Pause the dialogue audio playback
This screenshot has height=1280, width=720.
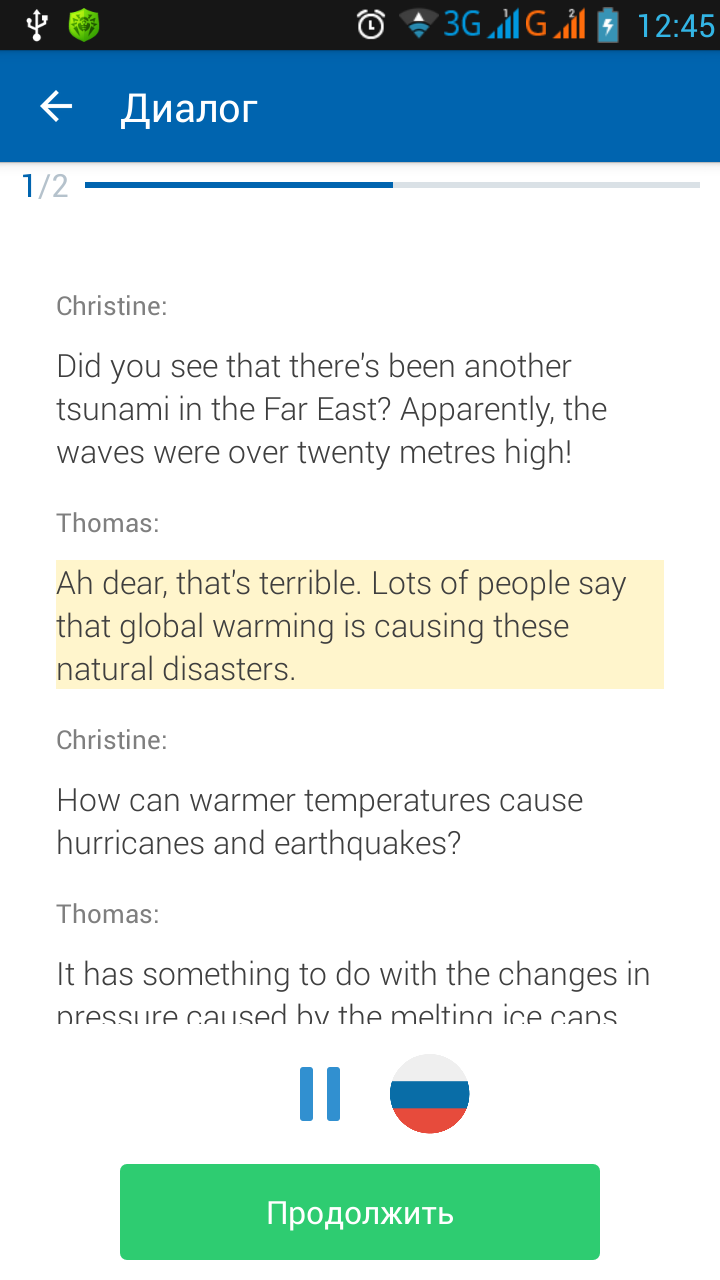[x=320, y=1093]
